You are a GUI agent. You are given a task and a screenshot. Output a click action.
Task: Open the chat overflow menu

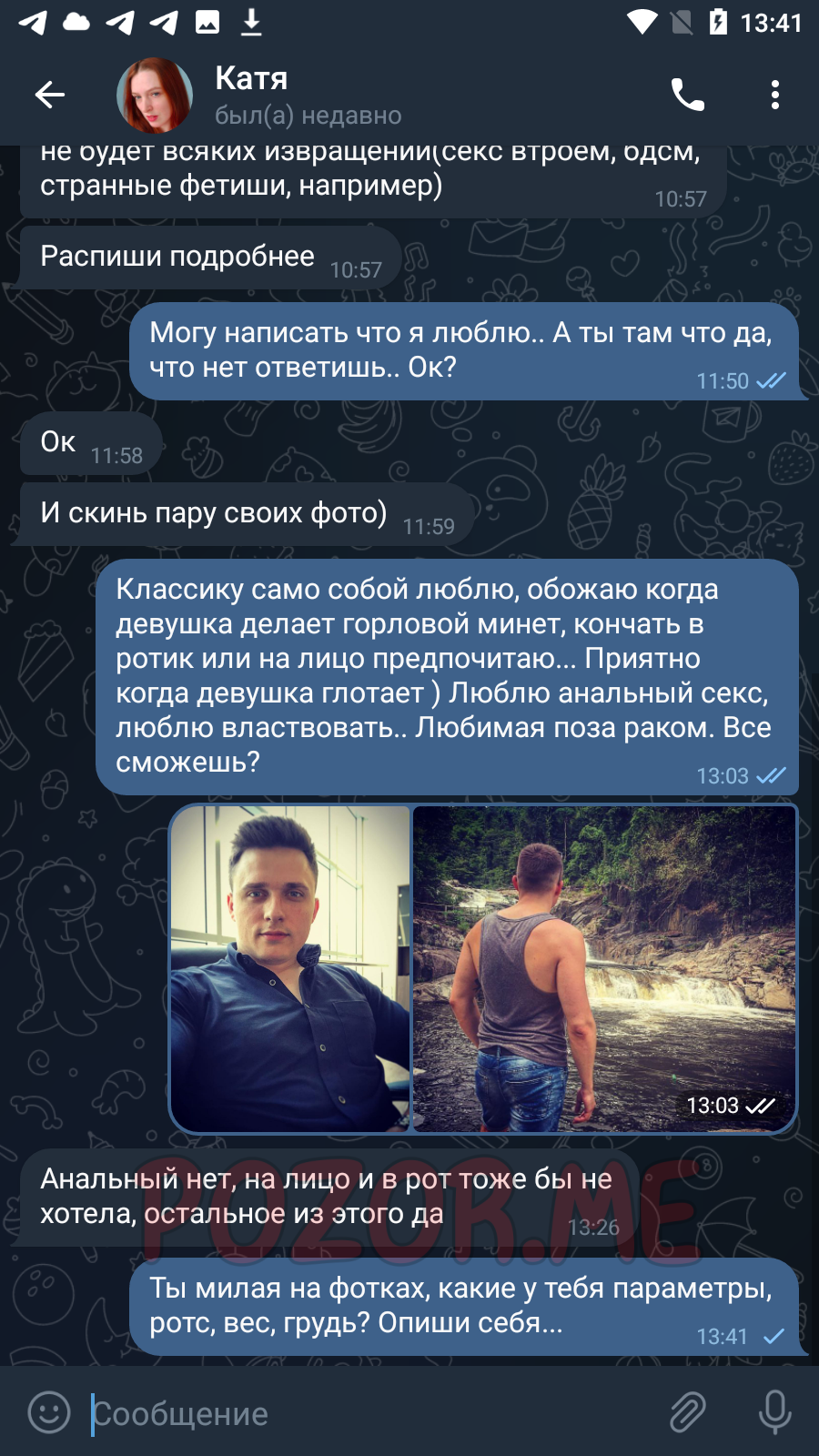coord(774,95)
